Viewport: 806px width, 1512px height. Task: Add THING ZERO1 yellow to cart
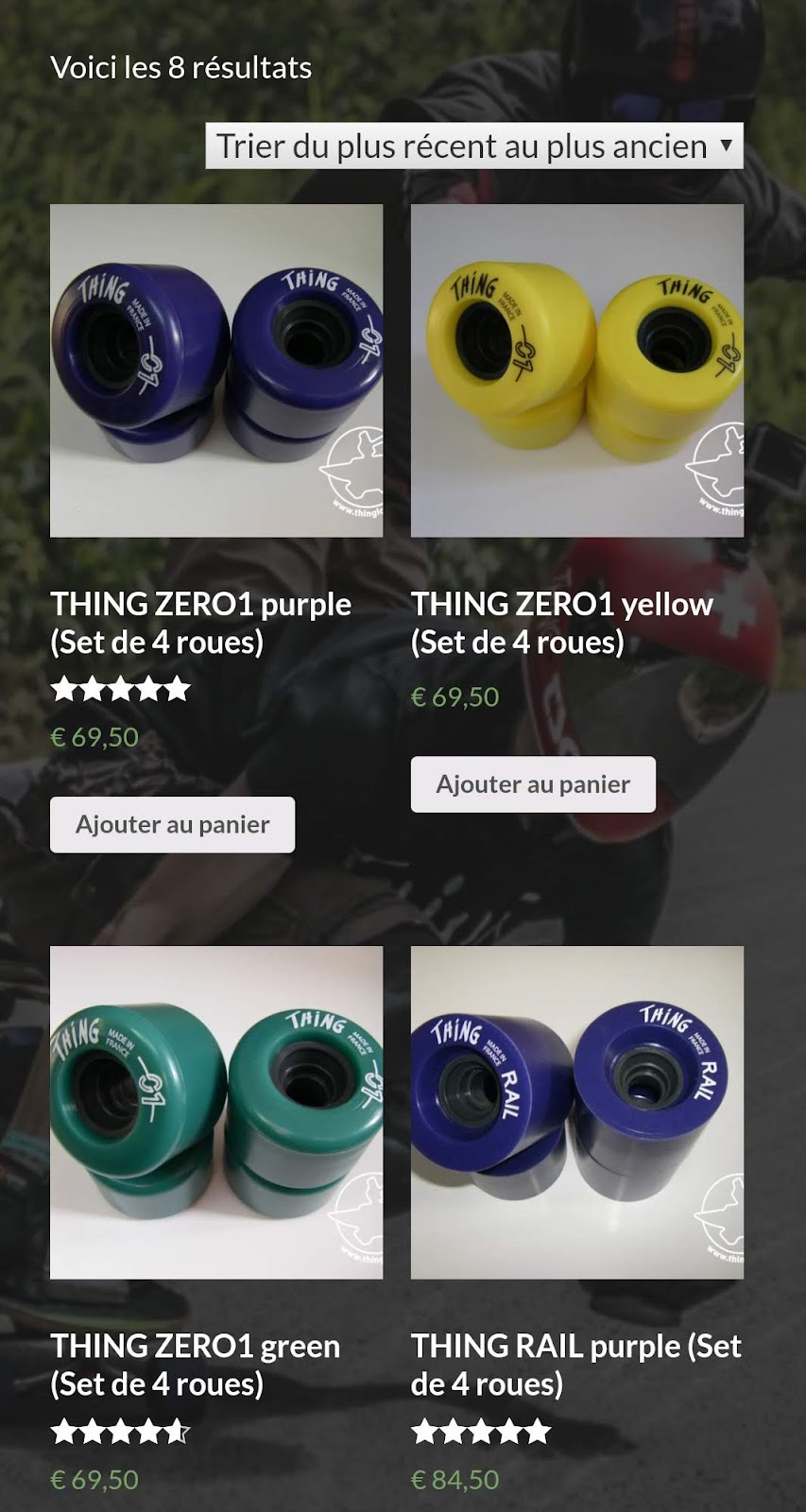tap(533, 783)
